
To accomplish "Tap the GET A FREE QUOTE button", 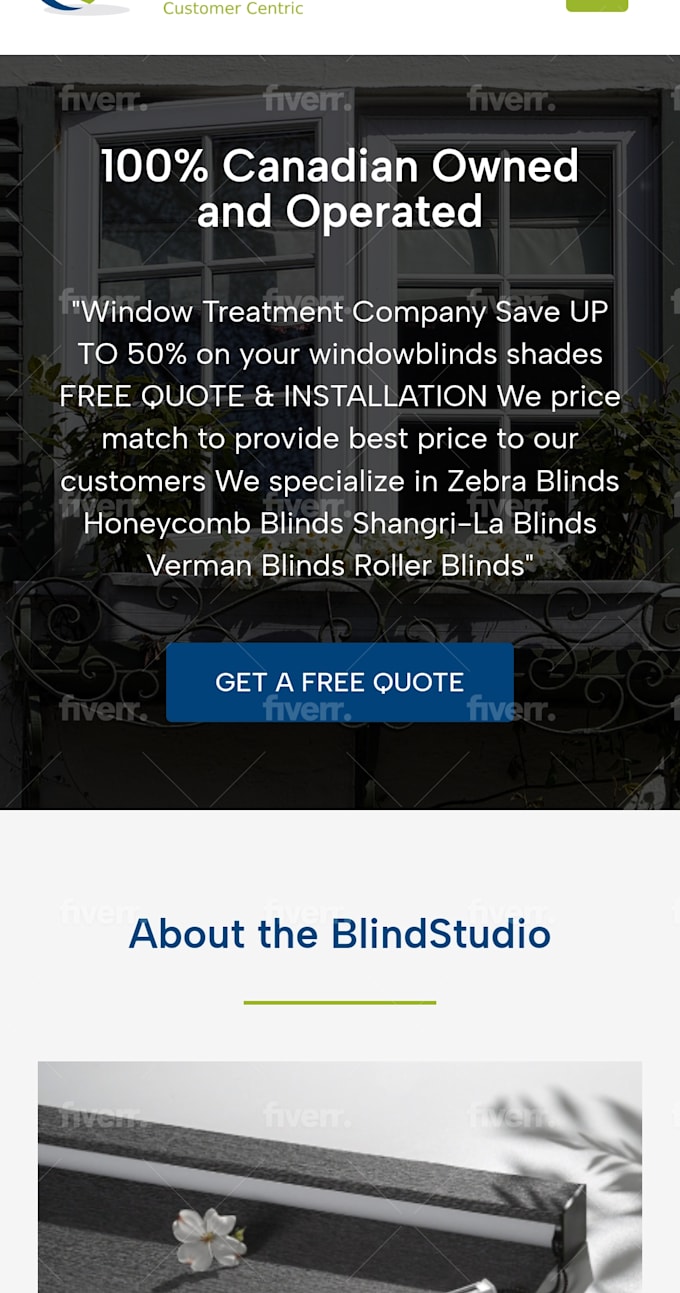I will [339, 682].
